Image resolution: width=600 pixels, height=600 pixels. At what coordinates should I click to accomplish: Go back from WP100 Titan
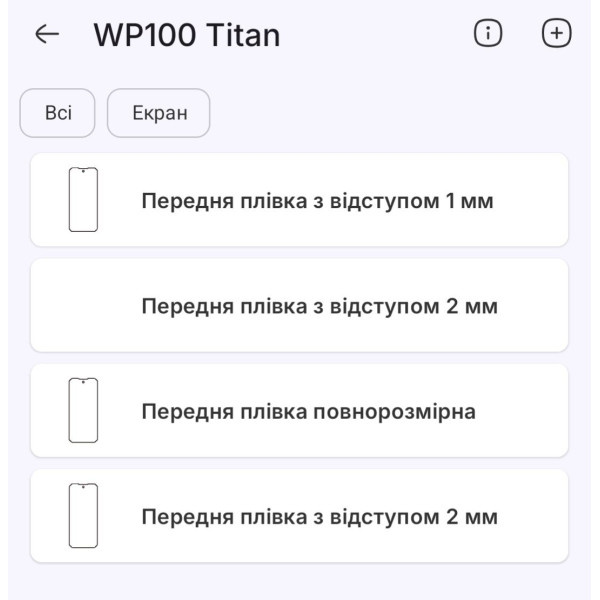pyautogui.click(x=47, y=34)
